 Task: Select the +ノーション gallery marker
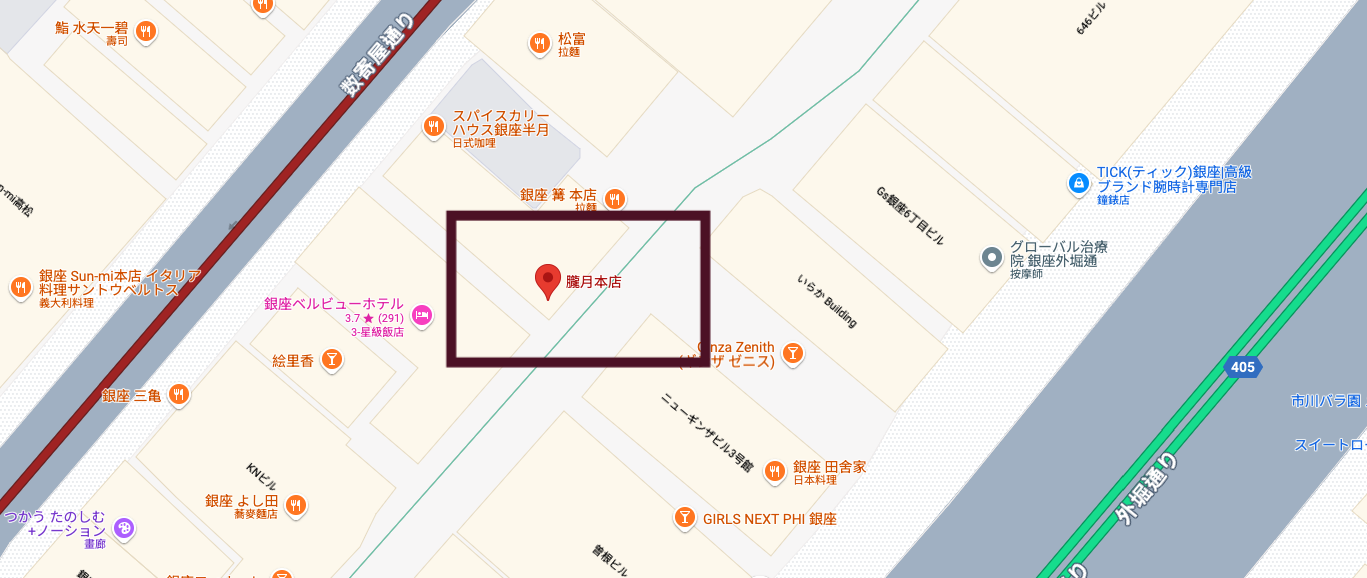[123, 527]
